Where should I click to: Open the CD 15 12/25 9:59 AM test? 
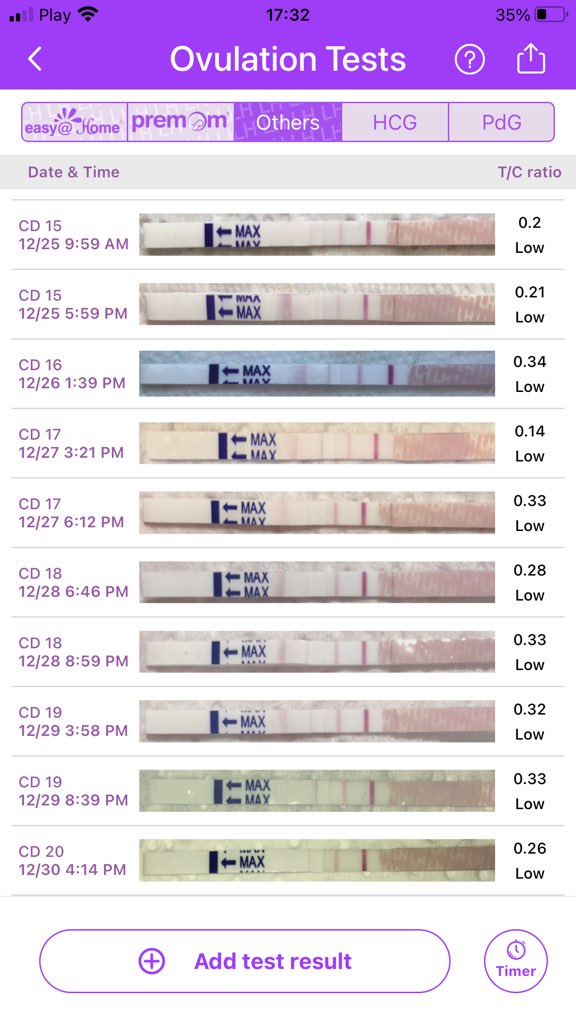pyautogui.click(x=288, y=234)
